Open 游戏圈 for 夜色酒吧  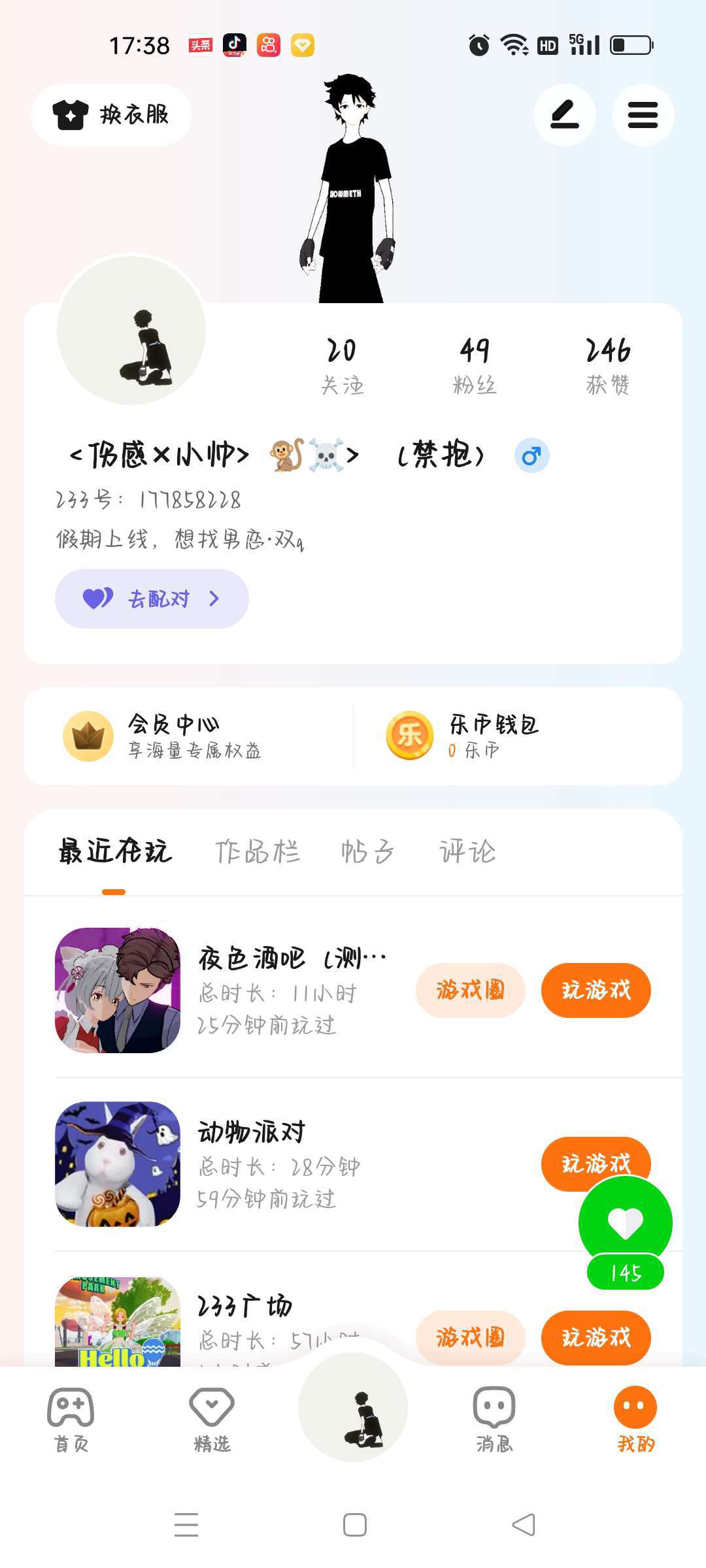pos(471,990)
